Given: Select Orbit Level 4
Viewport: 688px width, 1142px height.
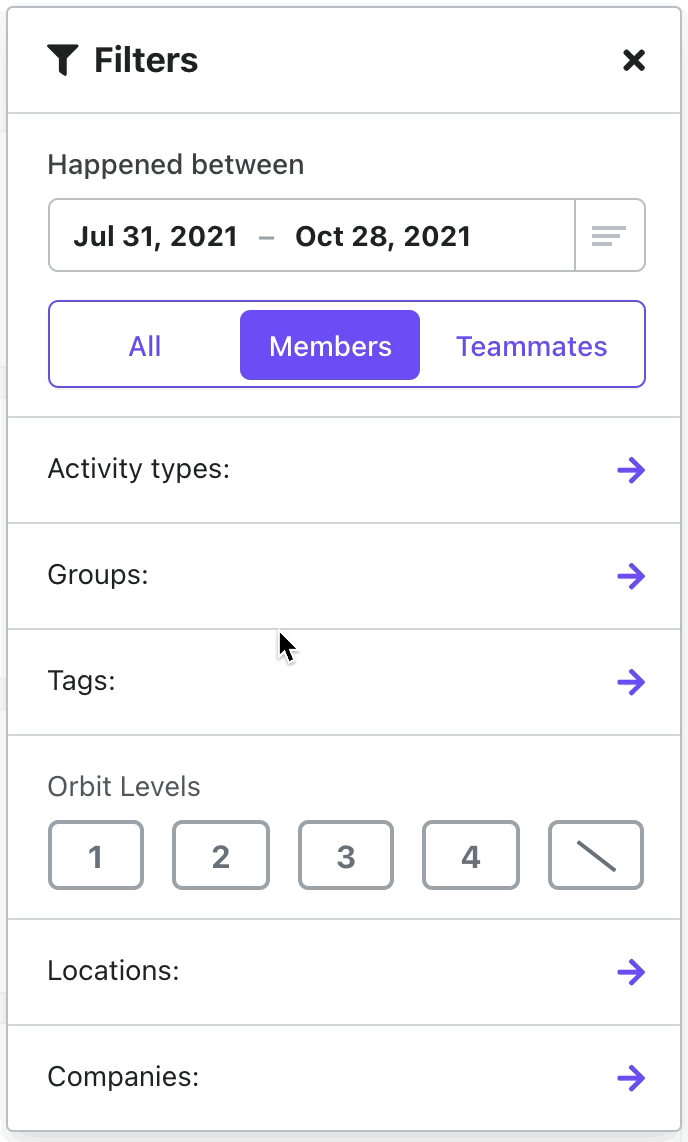Looking at the screenshot, I should click(471, 855).
